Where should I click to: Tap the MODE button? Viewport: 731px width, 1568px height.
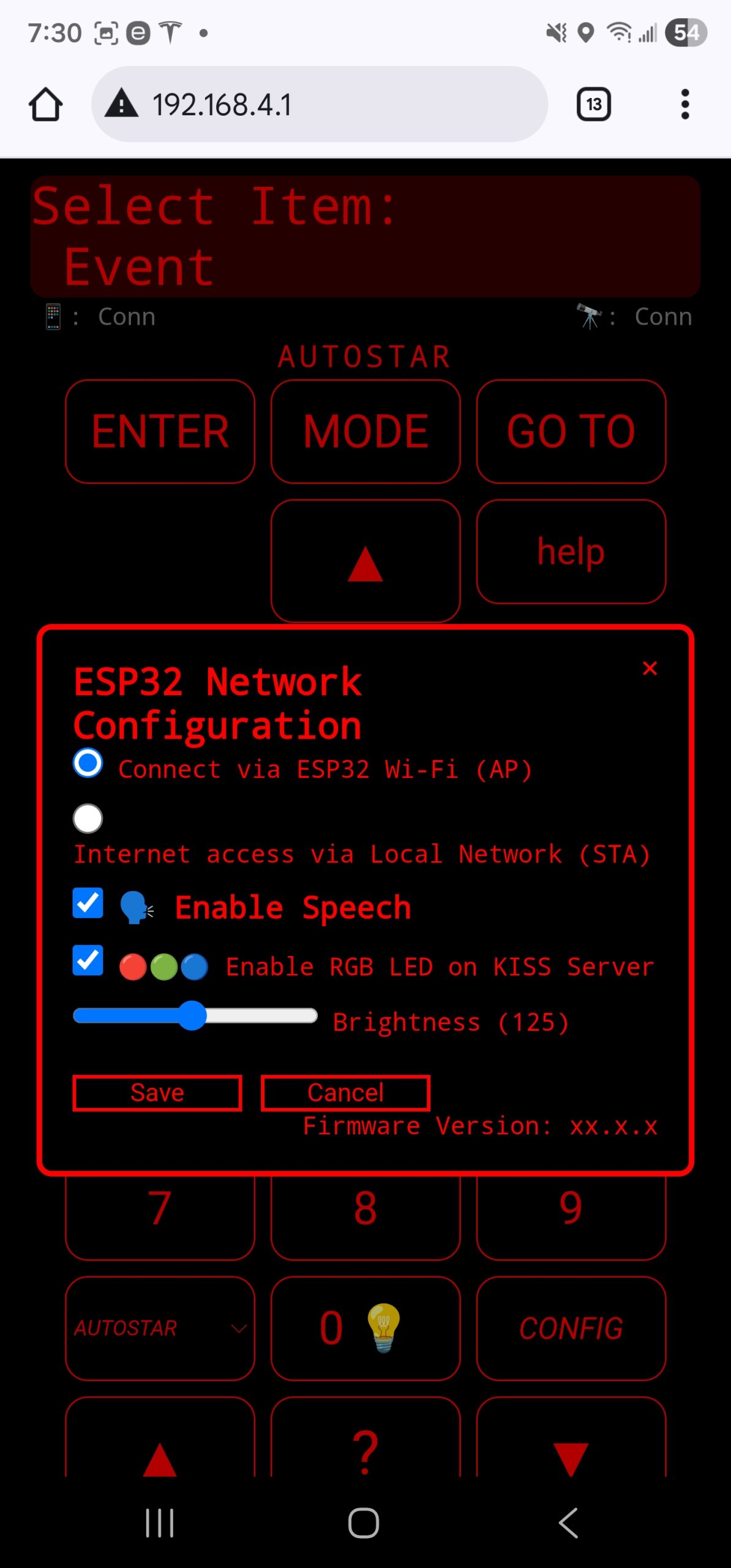pos(365,431)
